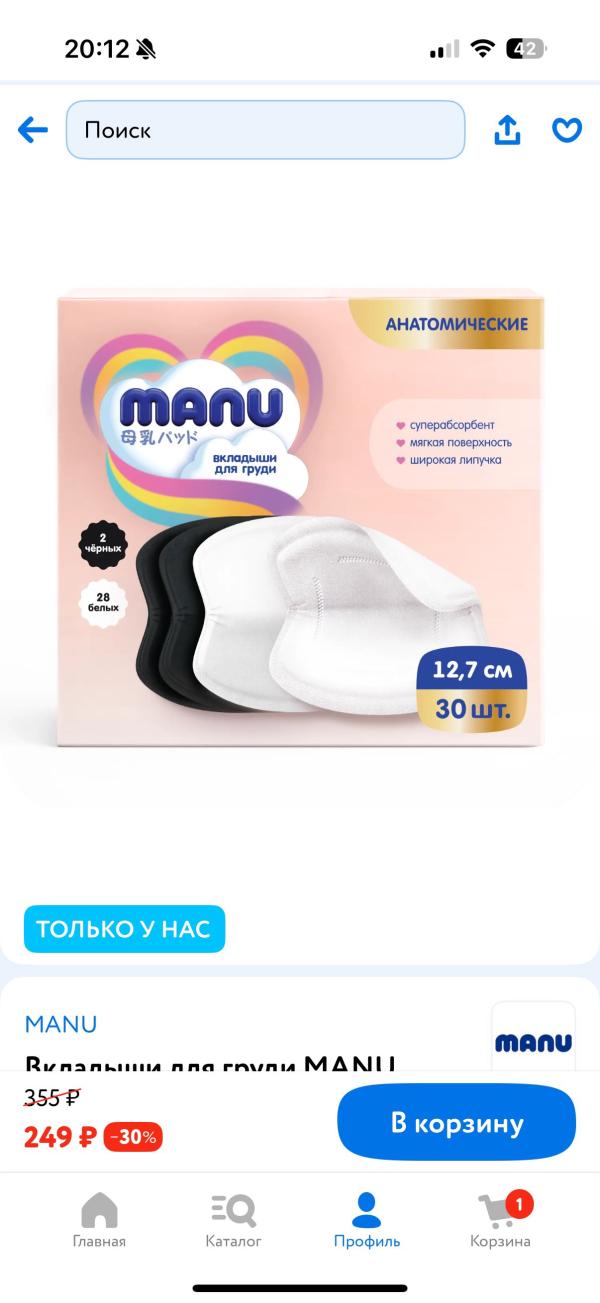Screen dimensions: 600x1303
Task: Go back with the arrow icon
Action: [x=33, y=130]
